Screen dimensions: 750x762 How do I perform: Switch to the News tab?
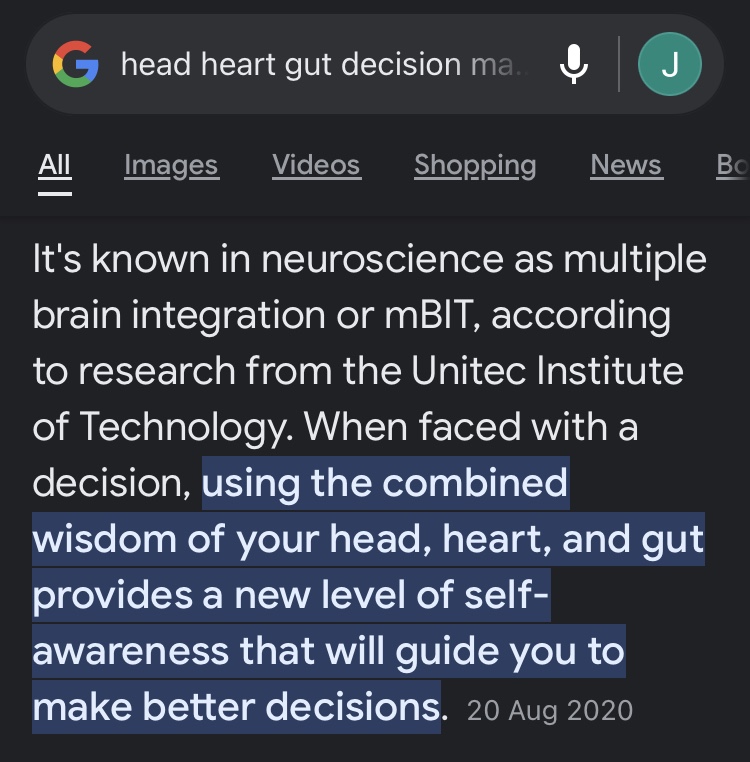tap(626, 165)
